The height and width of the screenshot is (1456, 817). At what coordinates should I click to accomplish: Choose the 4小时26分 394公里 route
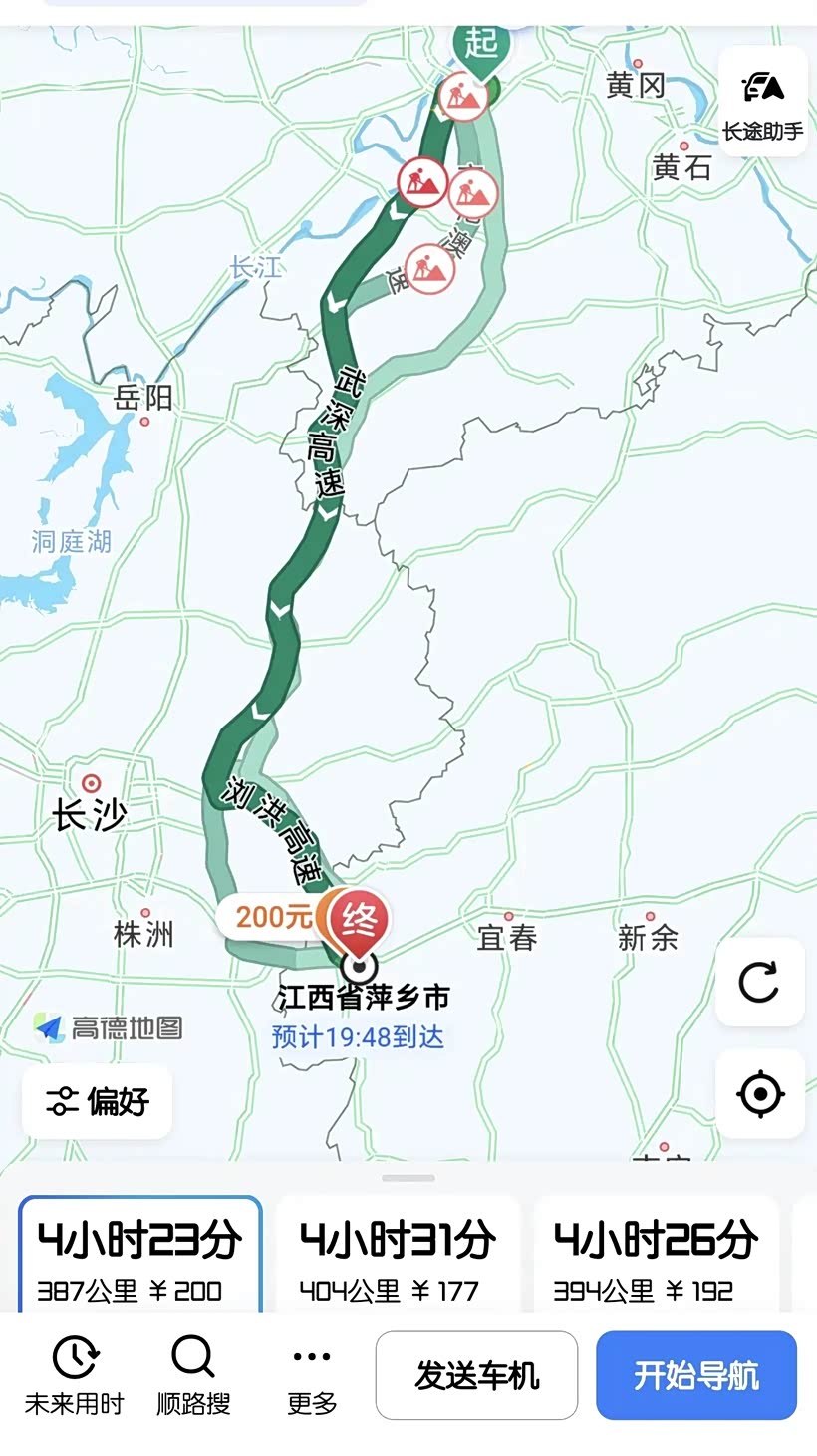coord(656,1255)
